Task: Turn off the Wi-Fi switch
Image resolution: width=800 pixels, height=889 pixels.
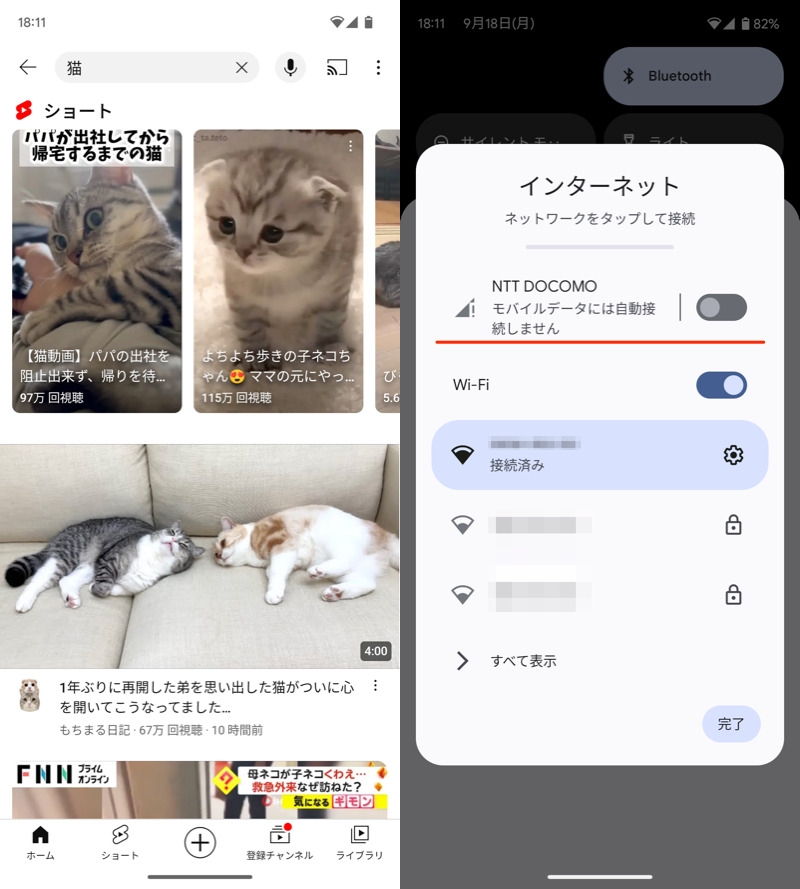Action: coord(721,385)
